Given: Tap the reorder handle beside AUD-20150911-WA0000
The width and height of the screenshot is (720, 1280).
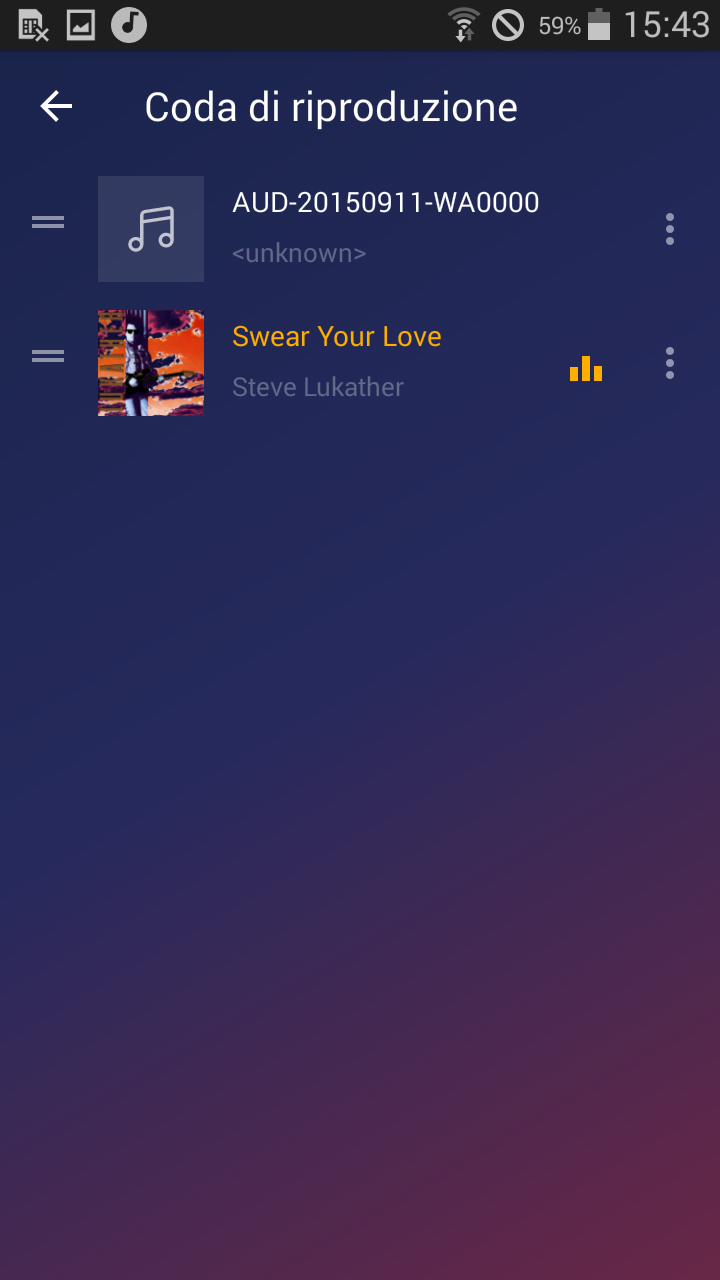Looking at the screenshot, I should click(x=48, y=222).
